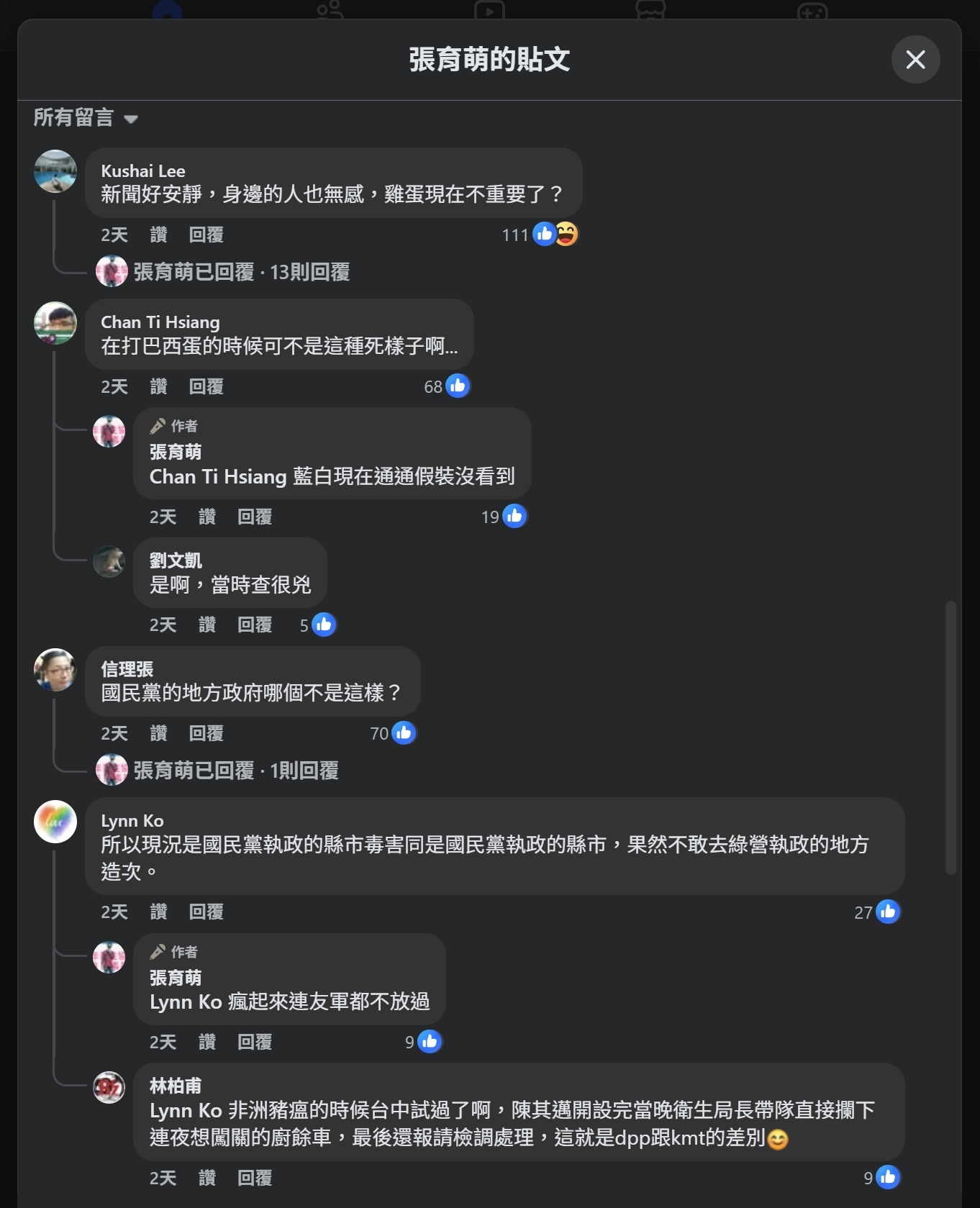Open Kushai Lee's profile picture
Screen dimensions: 980x1208
click(55, 171)
